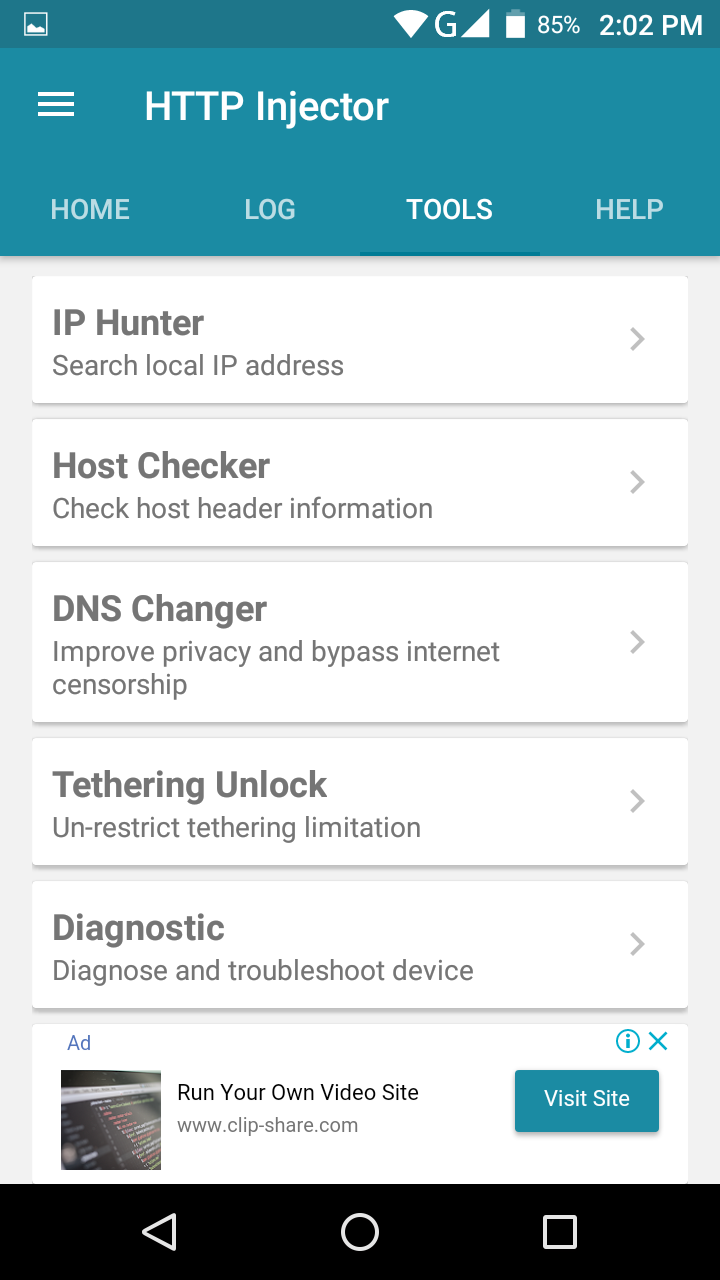Open the IP Hunter tool
This screenshot has height=1280, width=720.
tap(360, 340)
